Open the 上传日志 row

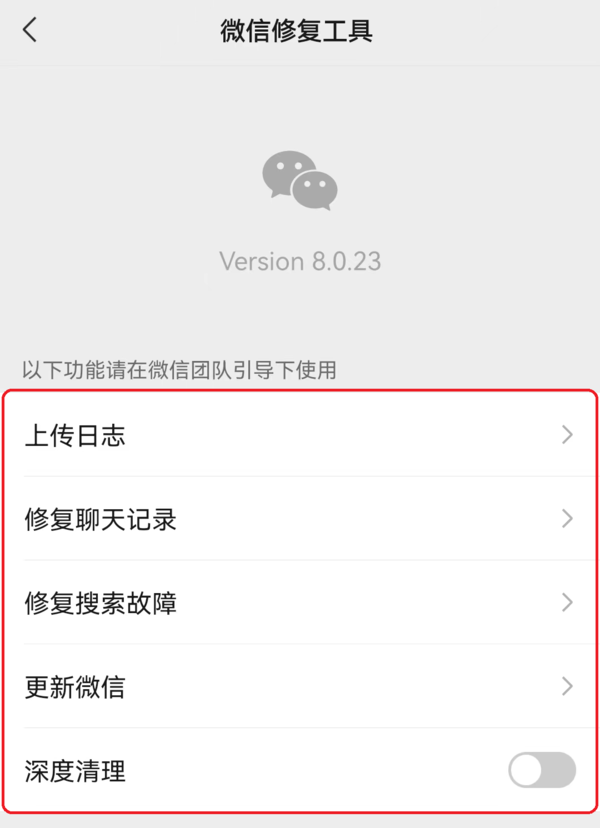tap(300, 435)
